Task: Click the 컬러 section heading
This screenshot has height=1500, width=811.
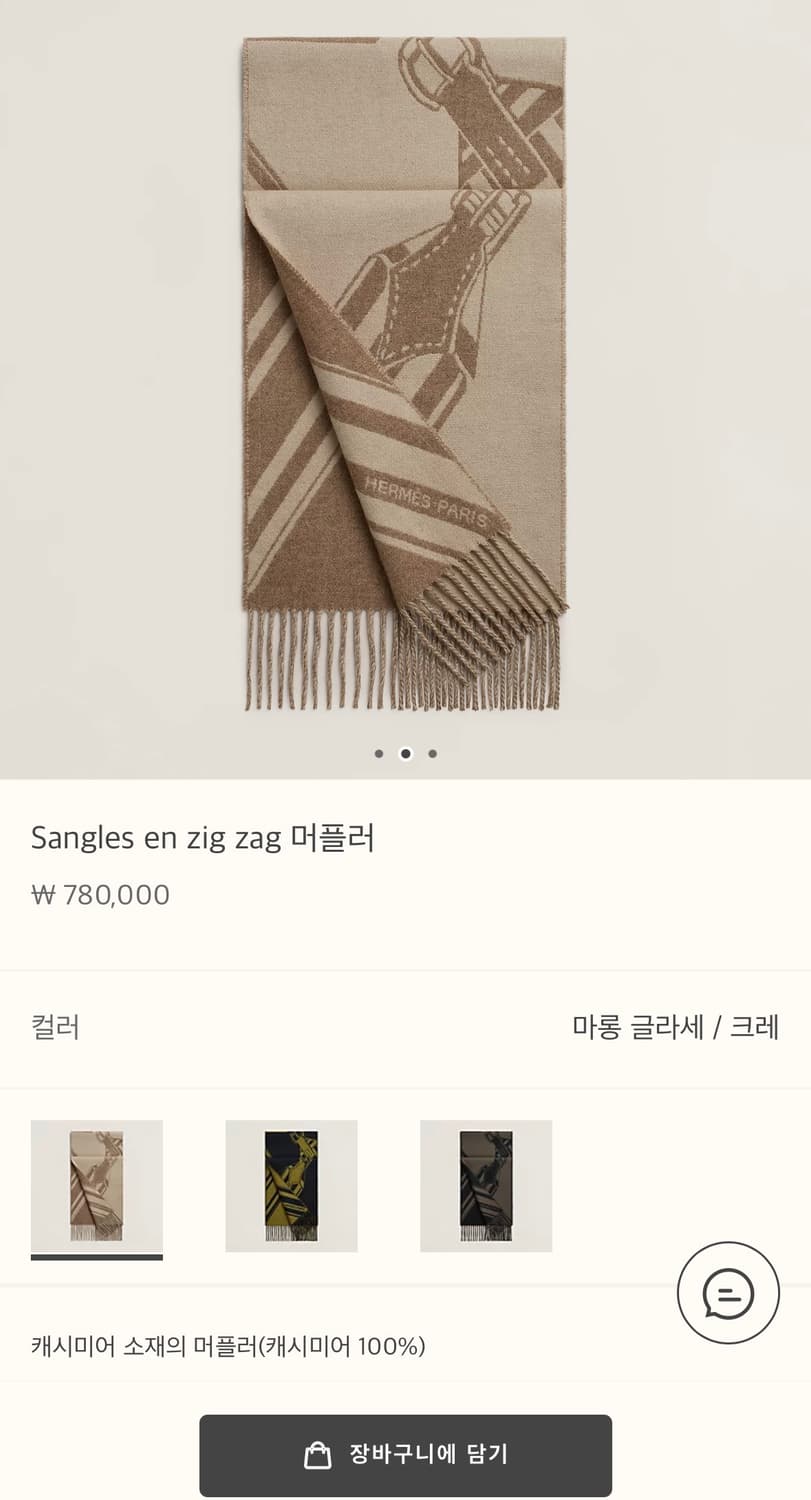Action: pyautogui.click(x=55, y=1027)
